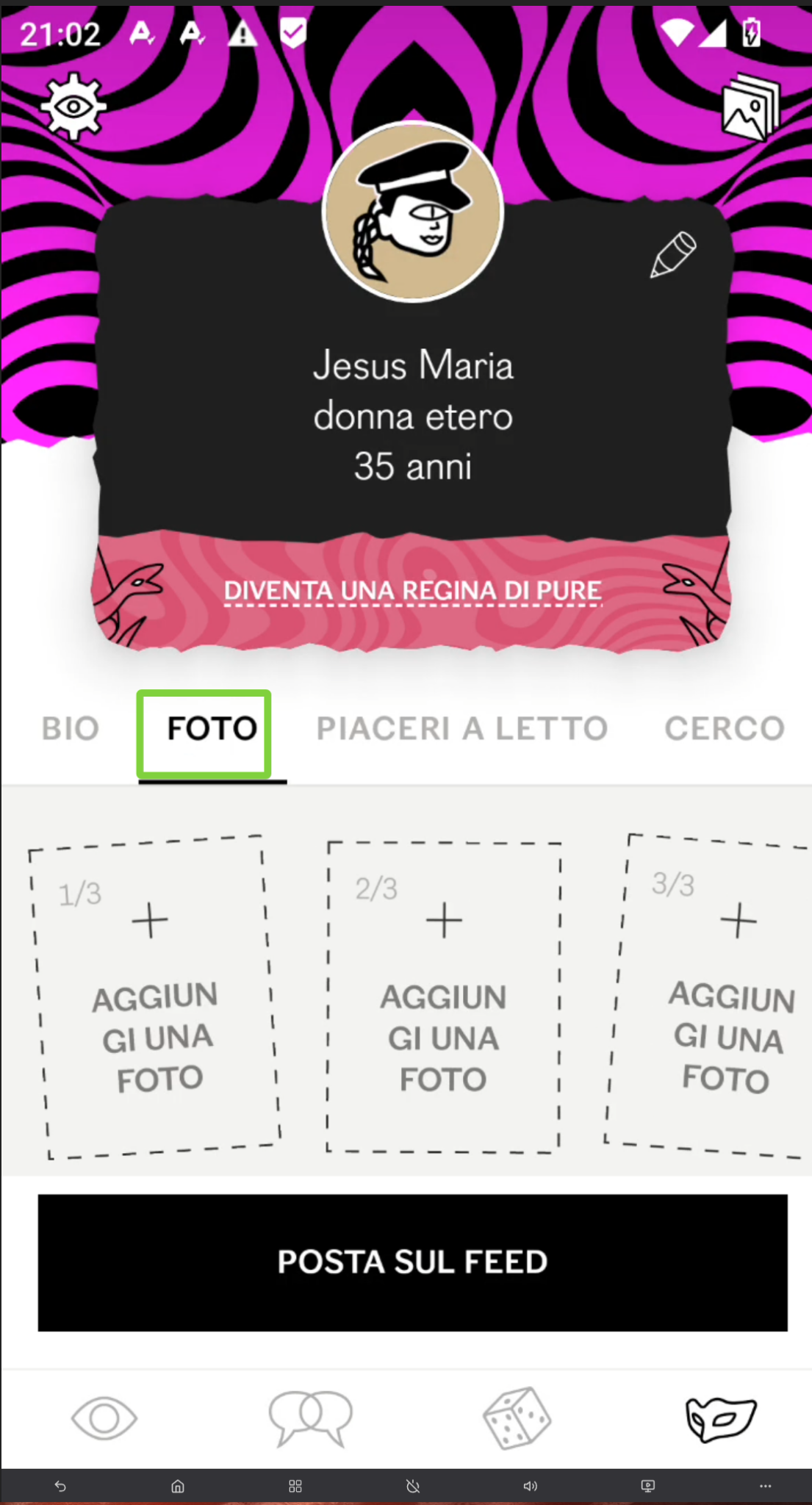Viewport: 812px width, 1505px height.
Task: Switch to Piaceri a letto tab
Action: (462, 729)
